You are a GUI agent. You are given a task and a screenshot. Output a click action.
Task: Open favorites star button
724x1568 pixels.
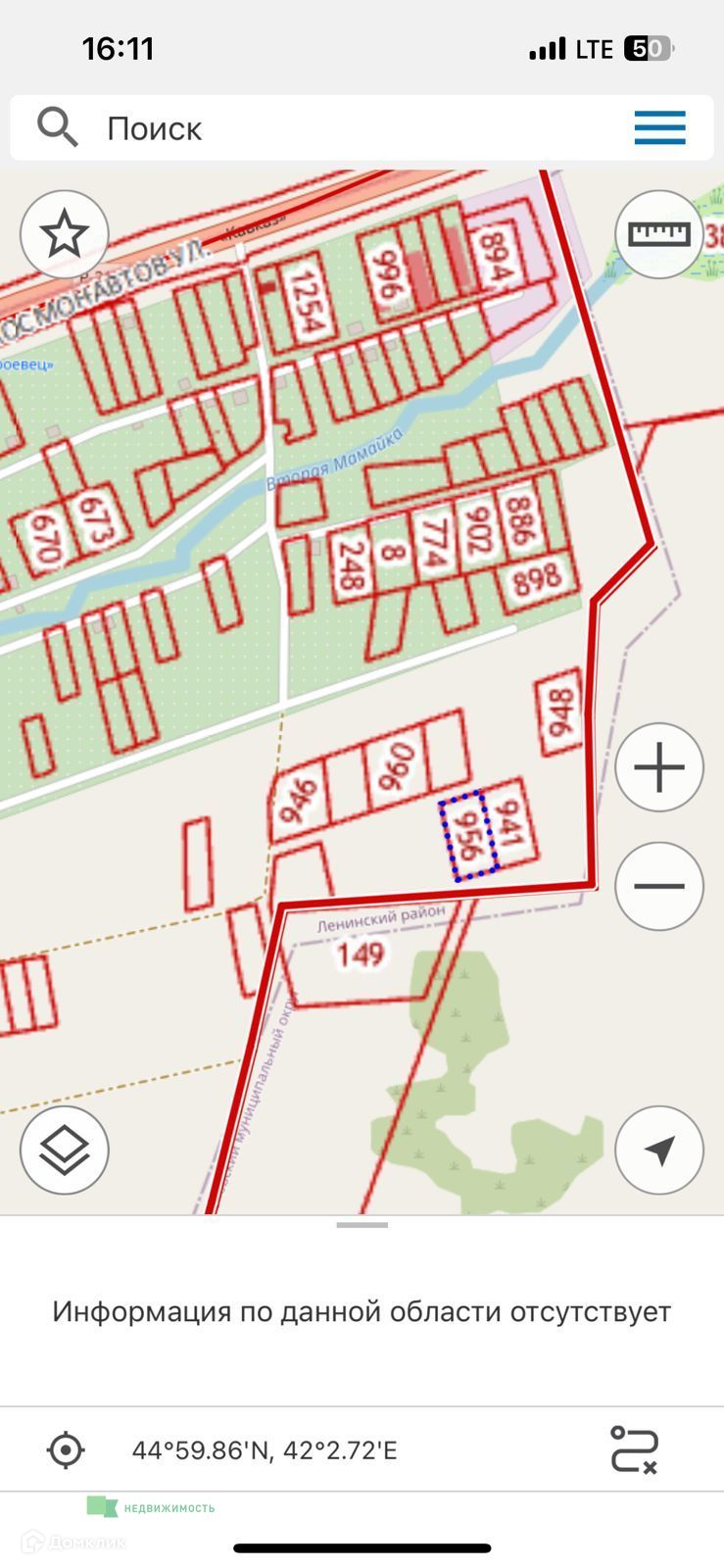[x=65, y=235]
